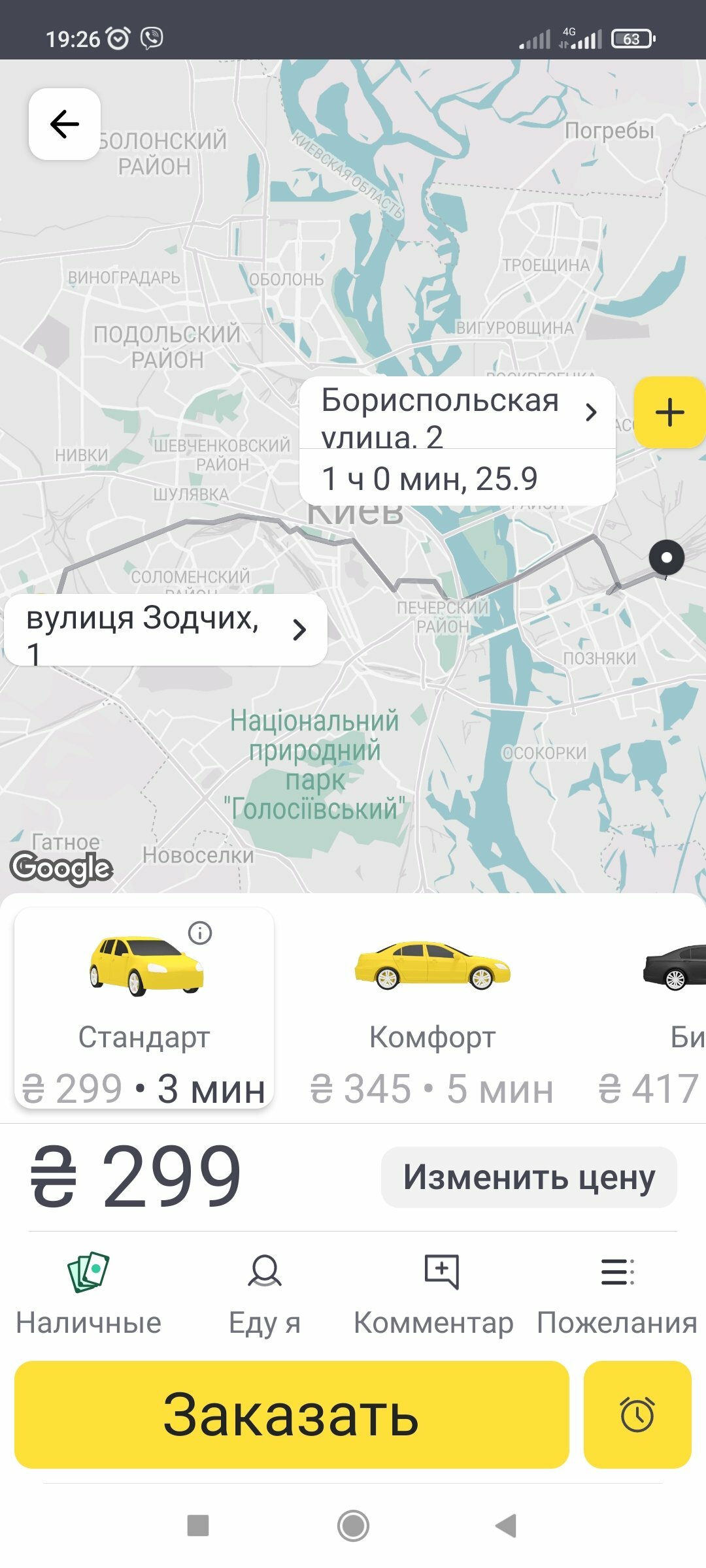Go back using the arrow button

[x=65, y=124]
